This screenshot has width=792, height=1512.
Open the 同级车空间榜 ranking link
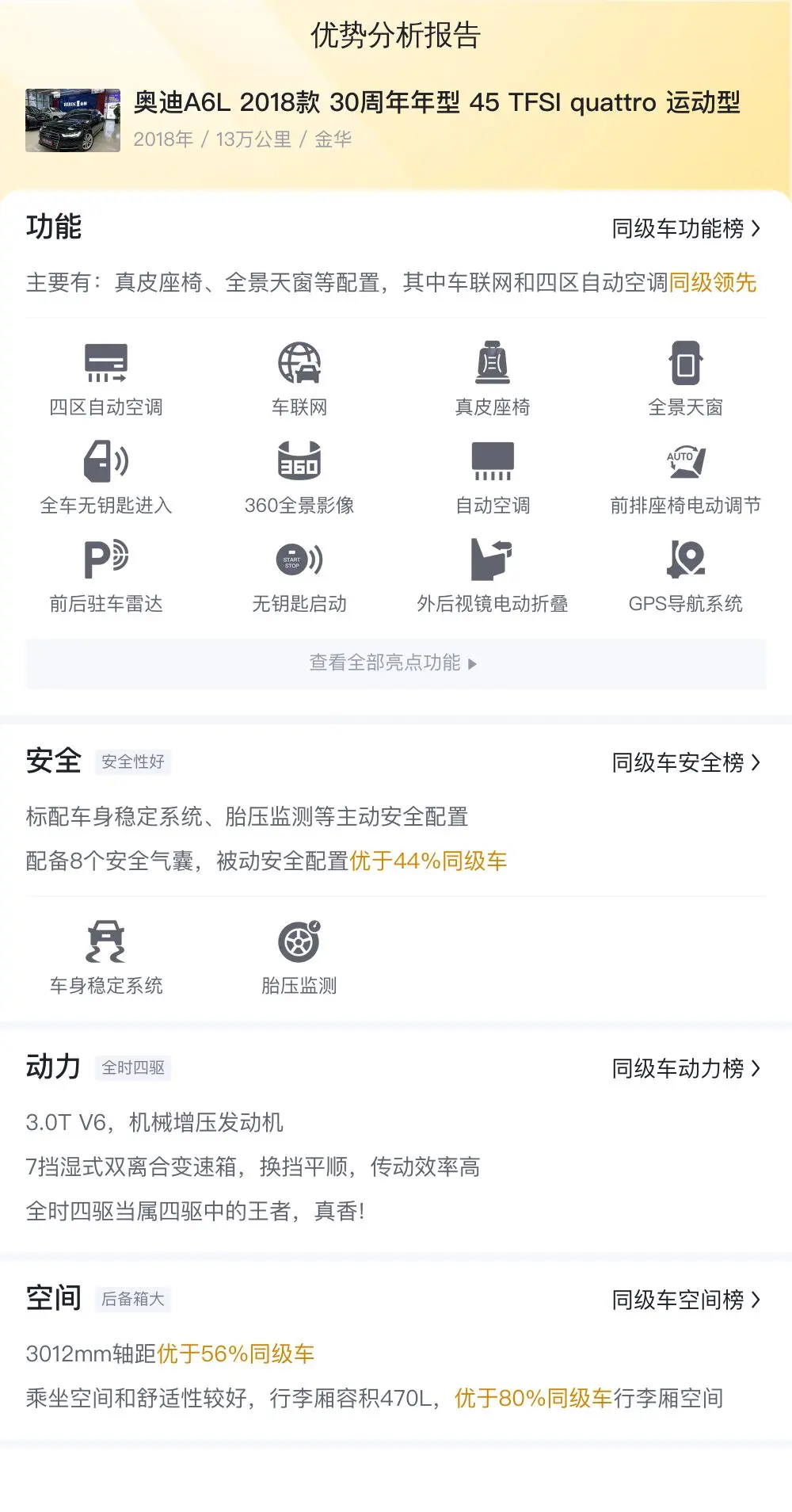pos(686,1300)
